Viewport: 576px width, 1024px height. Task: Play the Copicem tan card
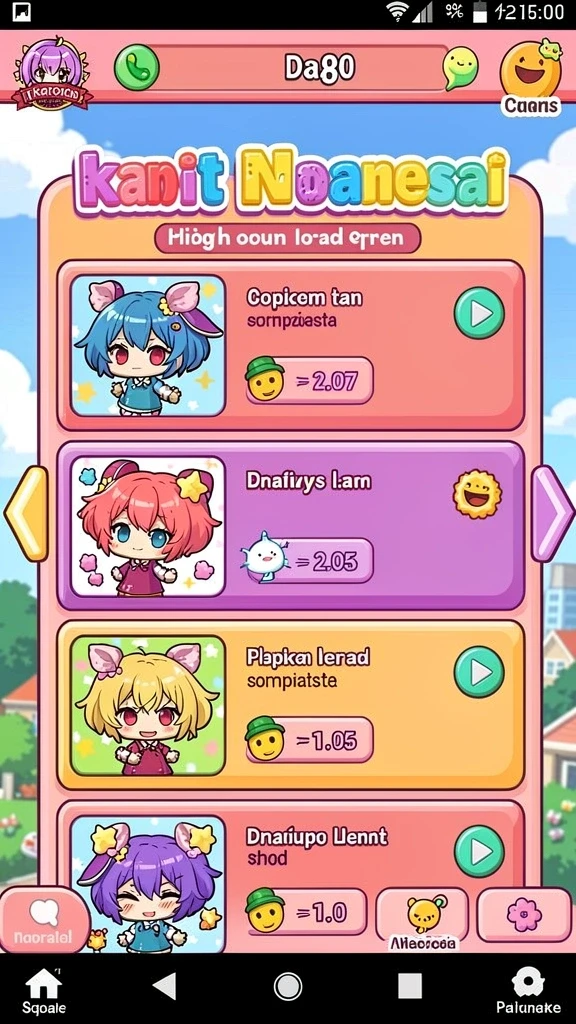click(479, 313)
